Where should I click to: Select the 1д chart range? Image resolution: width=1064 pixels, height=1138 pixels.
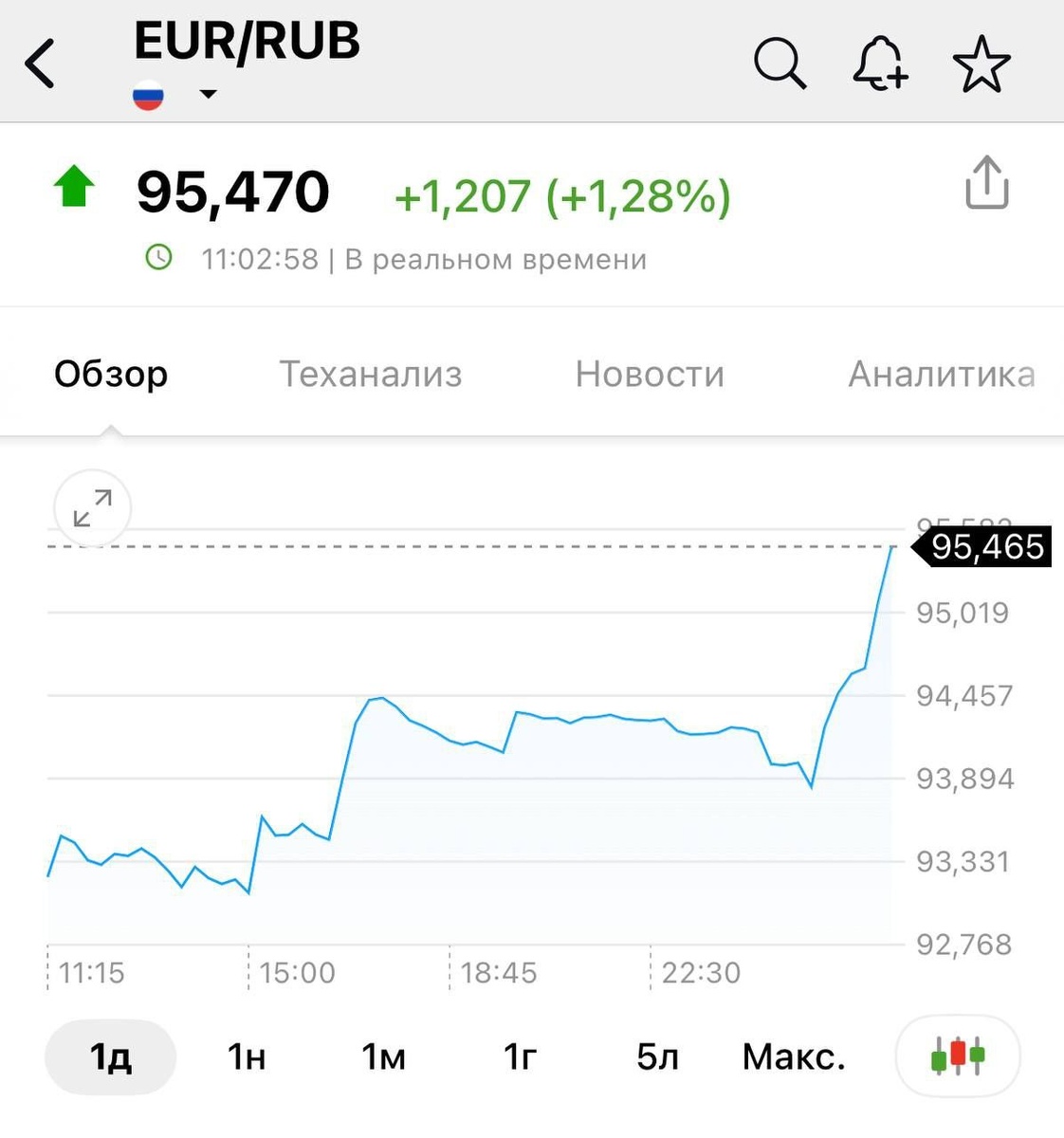click(x=111, y=1055)
